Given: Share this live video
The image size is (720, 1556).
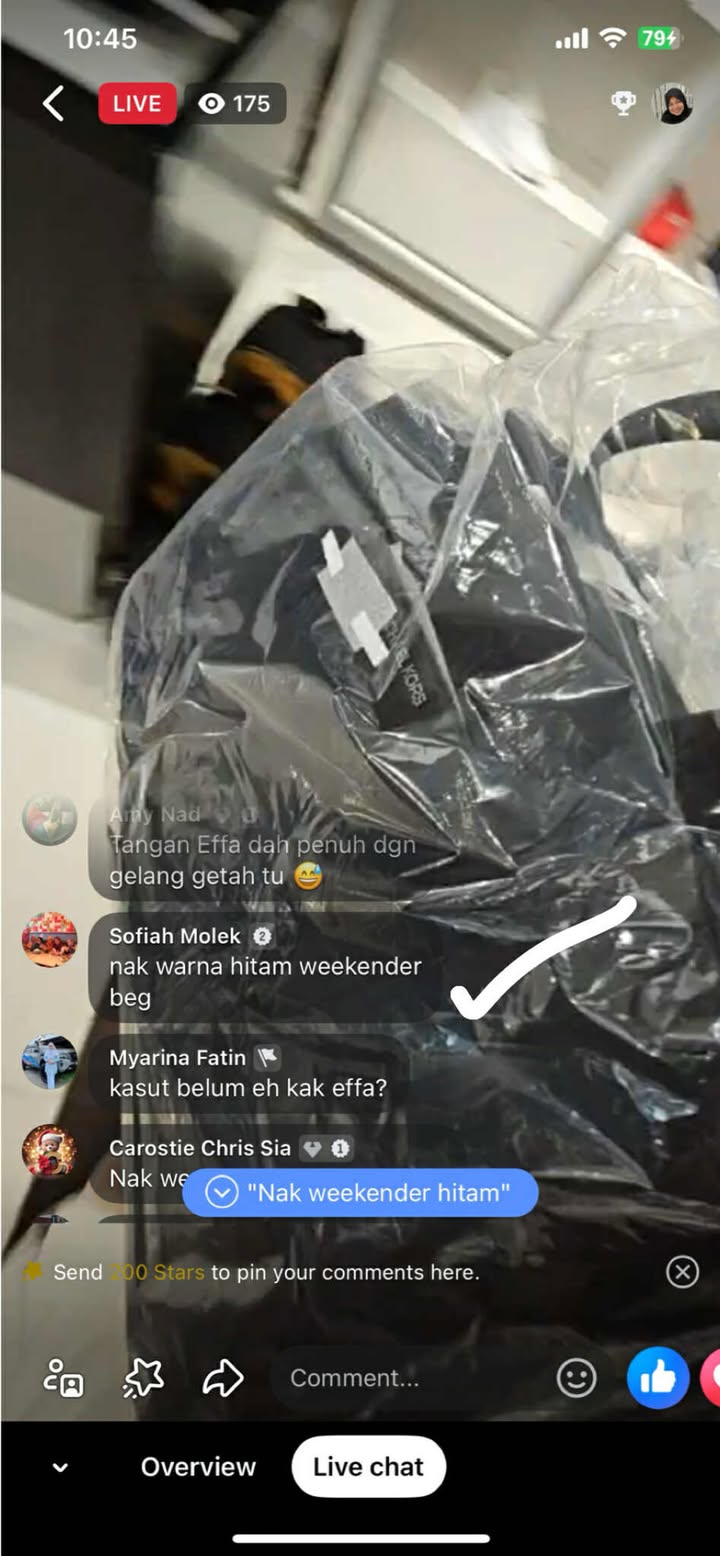Looking at the screenshot, I should point(223,1378).
